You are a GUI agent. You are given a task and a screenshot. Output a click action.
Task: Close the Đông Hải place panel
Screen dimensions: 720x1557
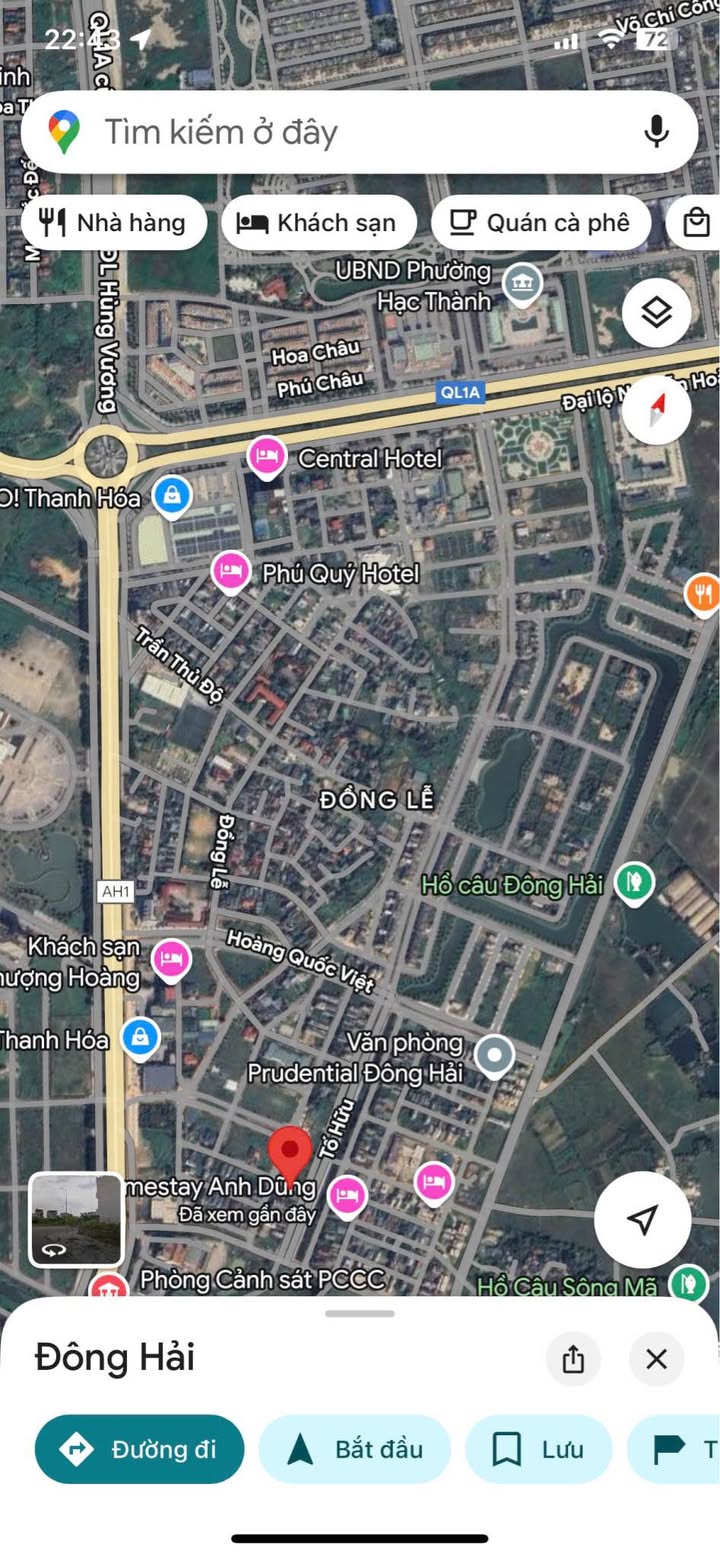tap(656, 1359)
